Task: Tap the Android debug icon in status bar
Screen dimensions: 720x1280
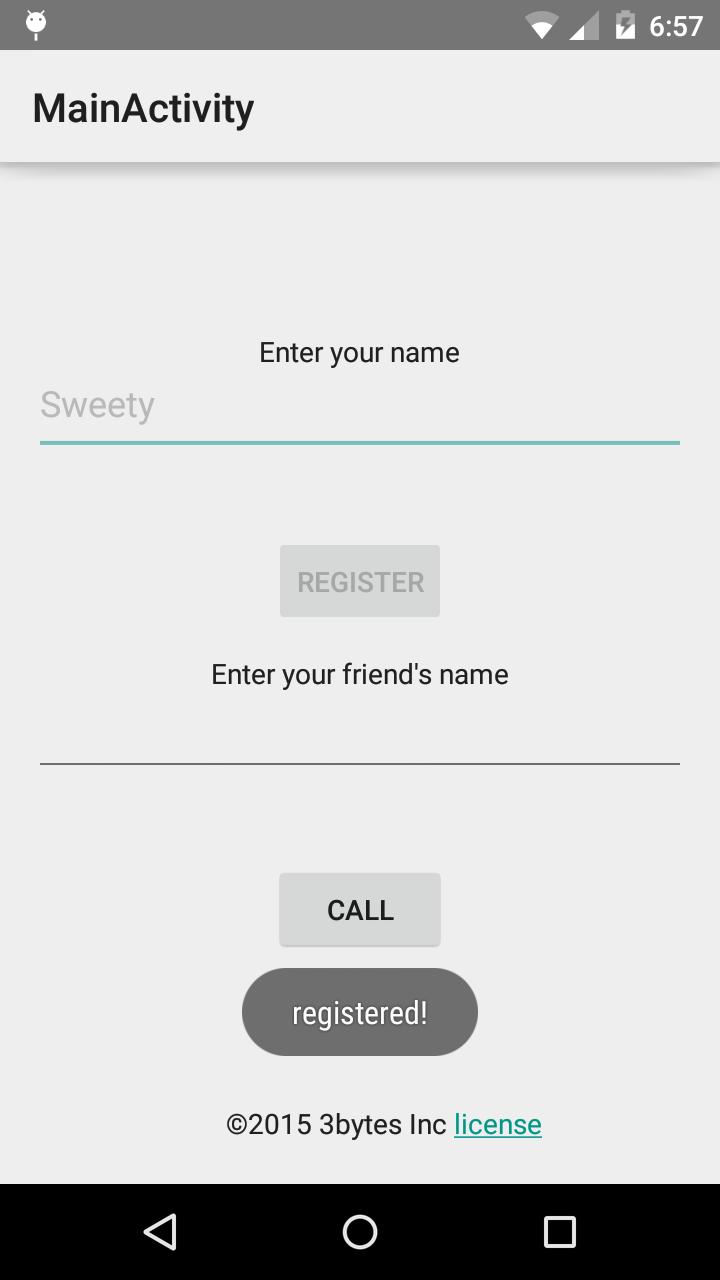Action: (x=36, y=22)
